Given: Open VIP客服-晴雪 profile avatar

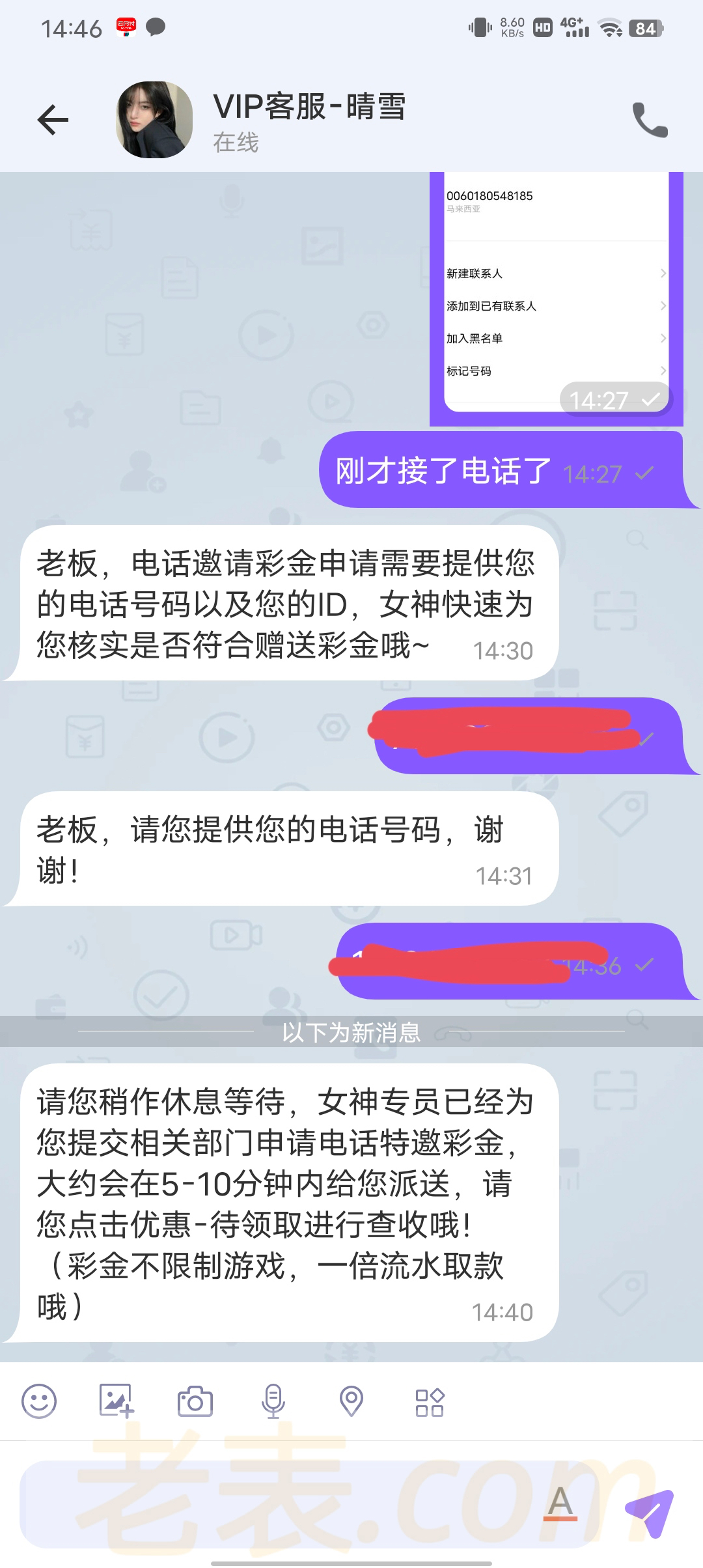Looking at the screenshot, I should [x=154, y=120].
